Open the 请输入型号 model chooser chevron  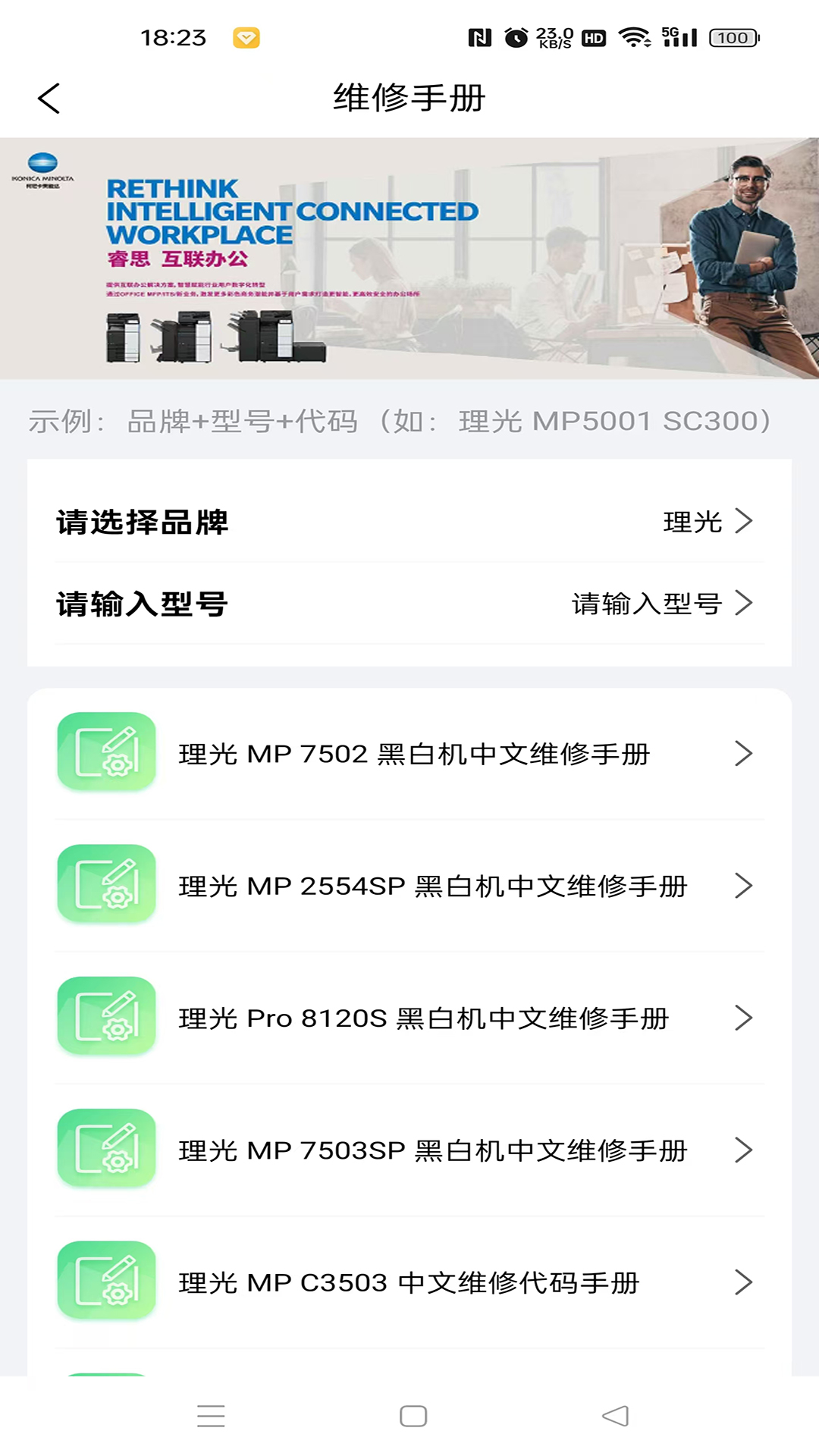pos(746,603)
